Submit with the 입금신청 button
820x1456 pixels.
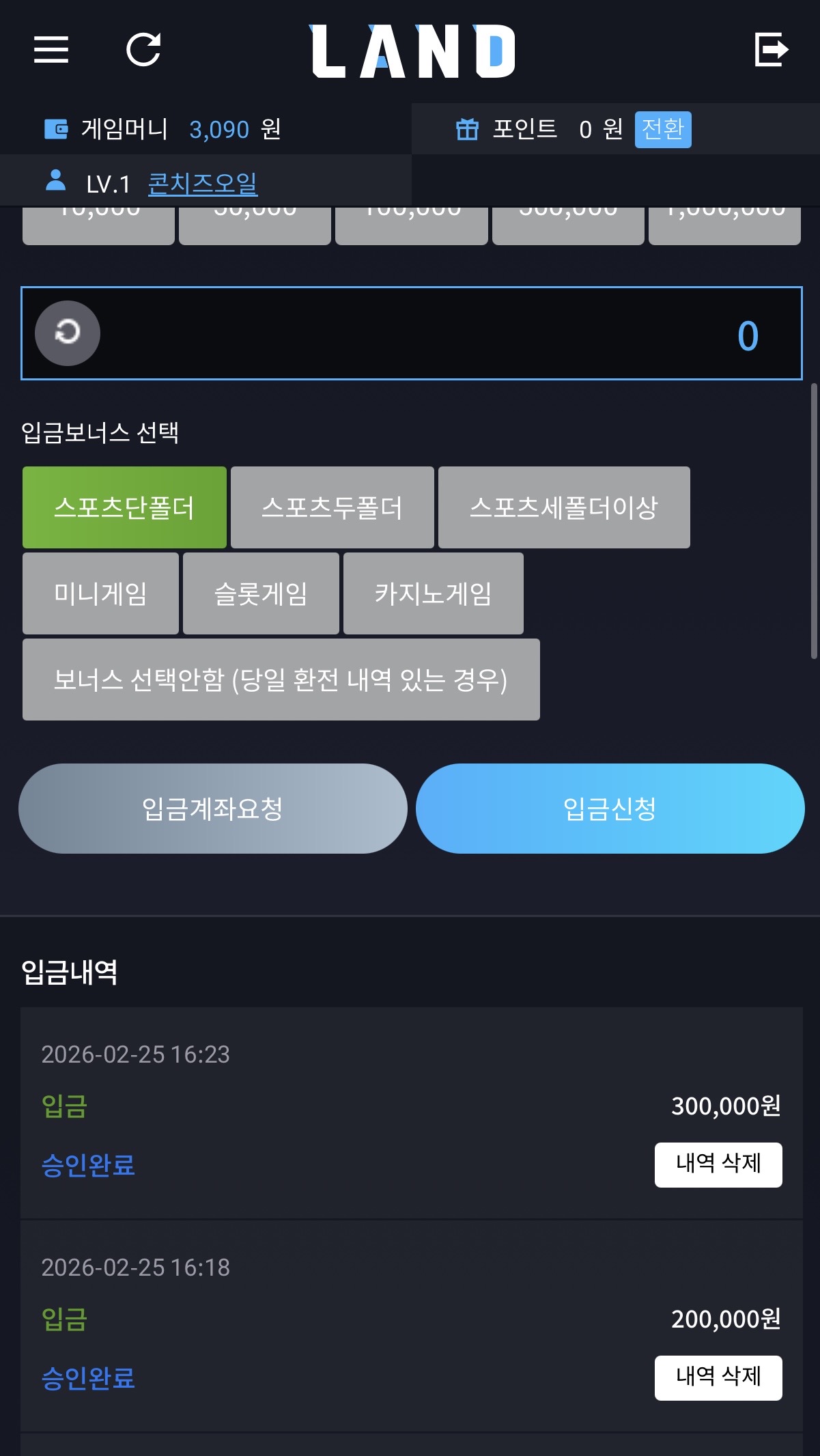tap(610, 809)
